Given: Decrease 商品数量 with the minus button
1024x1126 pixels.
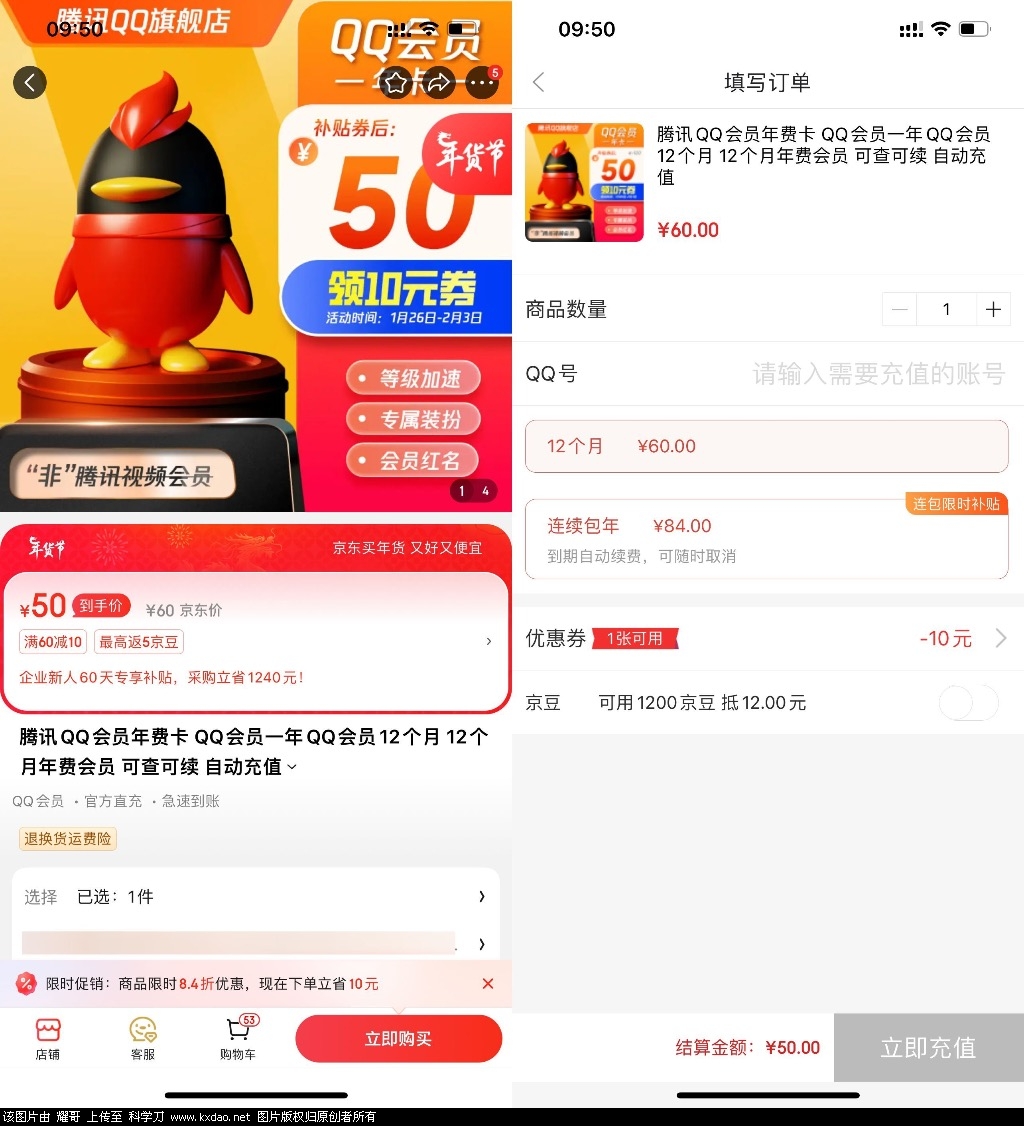Looking at the screenshot, I should [900, 310].
